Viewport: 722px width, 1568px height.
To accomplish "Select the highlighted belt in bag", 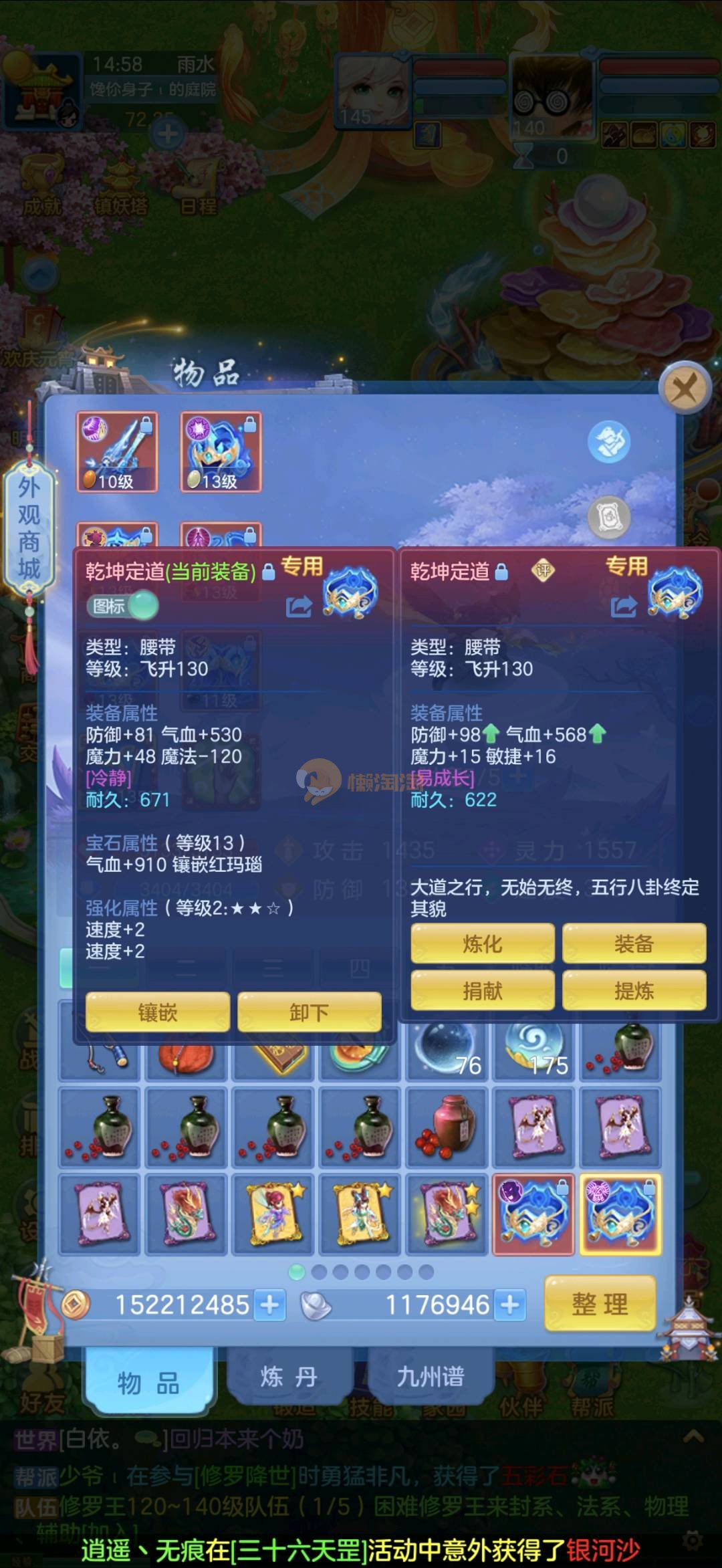I will click(620, 1214).
